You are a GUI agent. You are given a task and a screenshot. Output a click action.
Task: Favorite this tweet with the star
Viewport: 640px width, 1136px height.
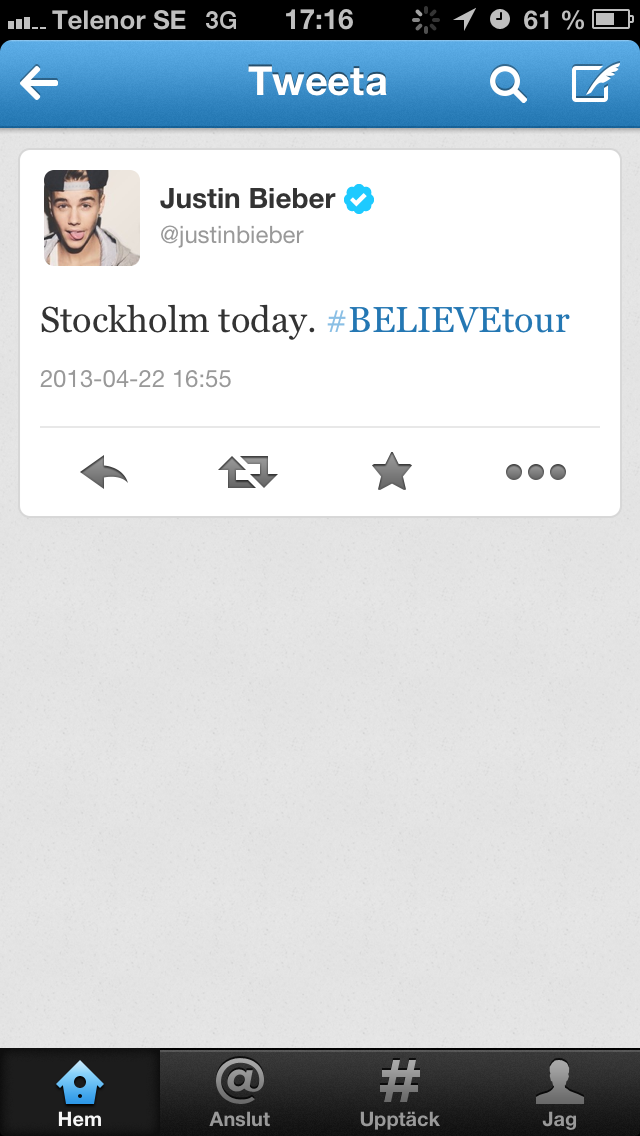[391, 472]
